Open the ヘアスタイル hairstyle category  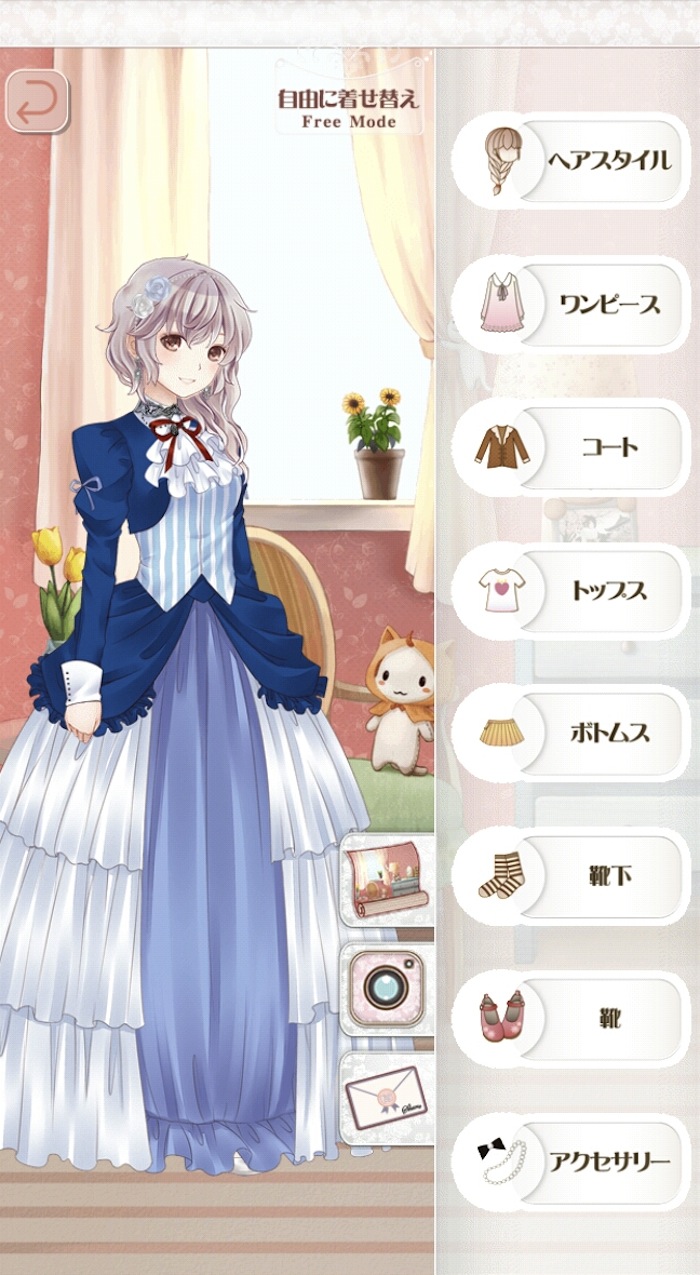point(571,161)
